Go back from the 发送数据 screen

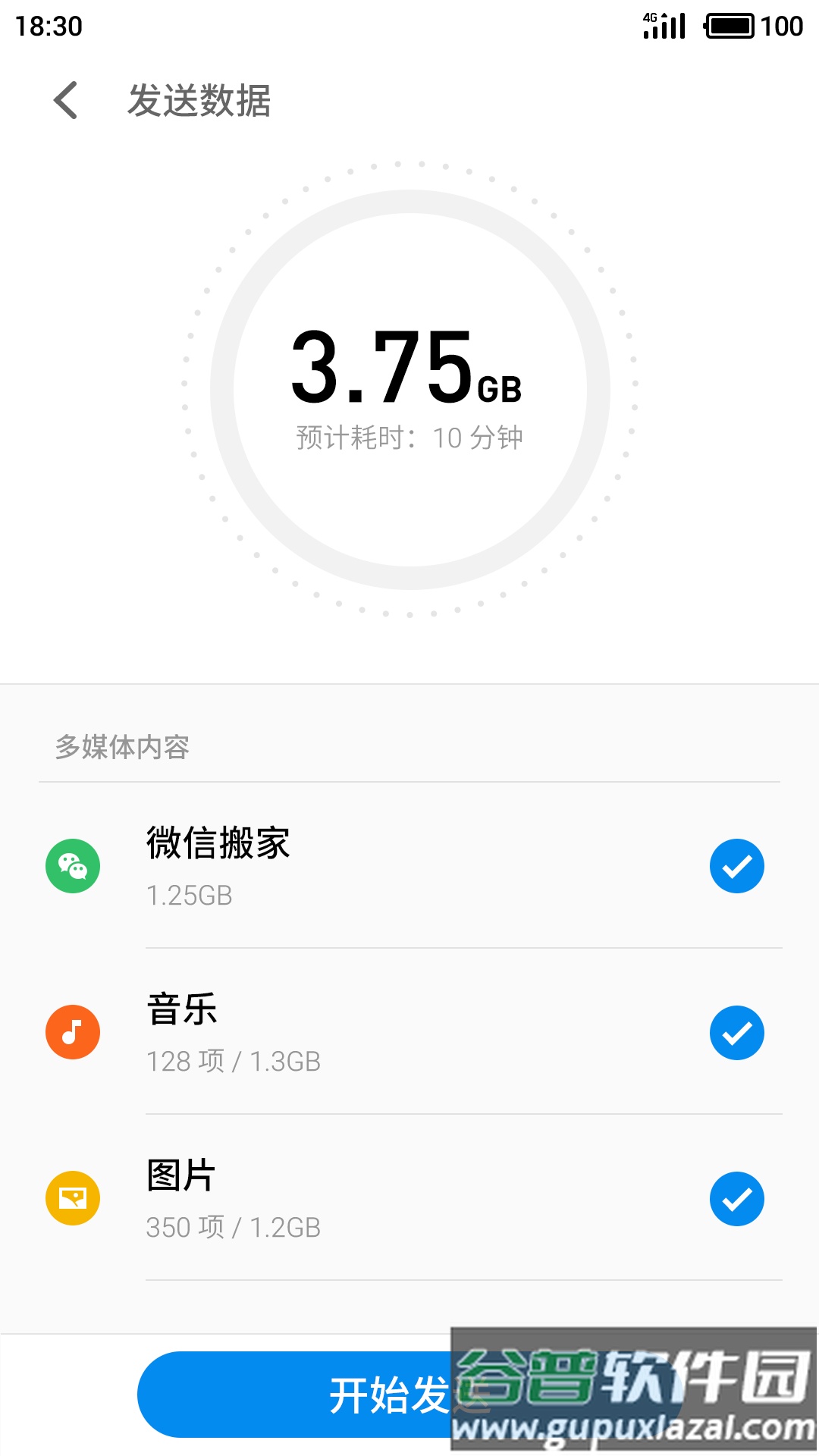click(66, 100)
